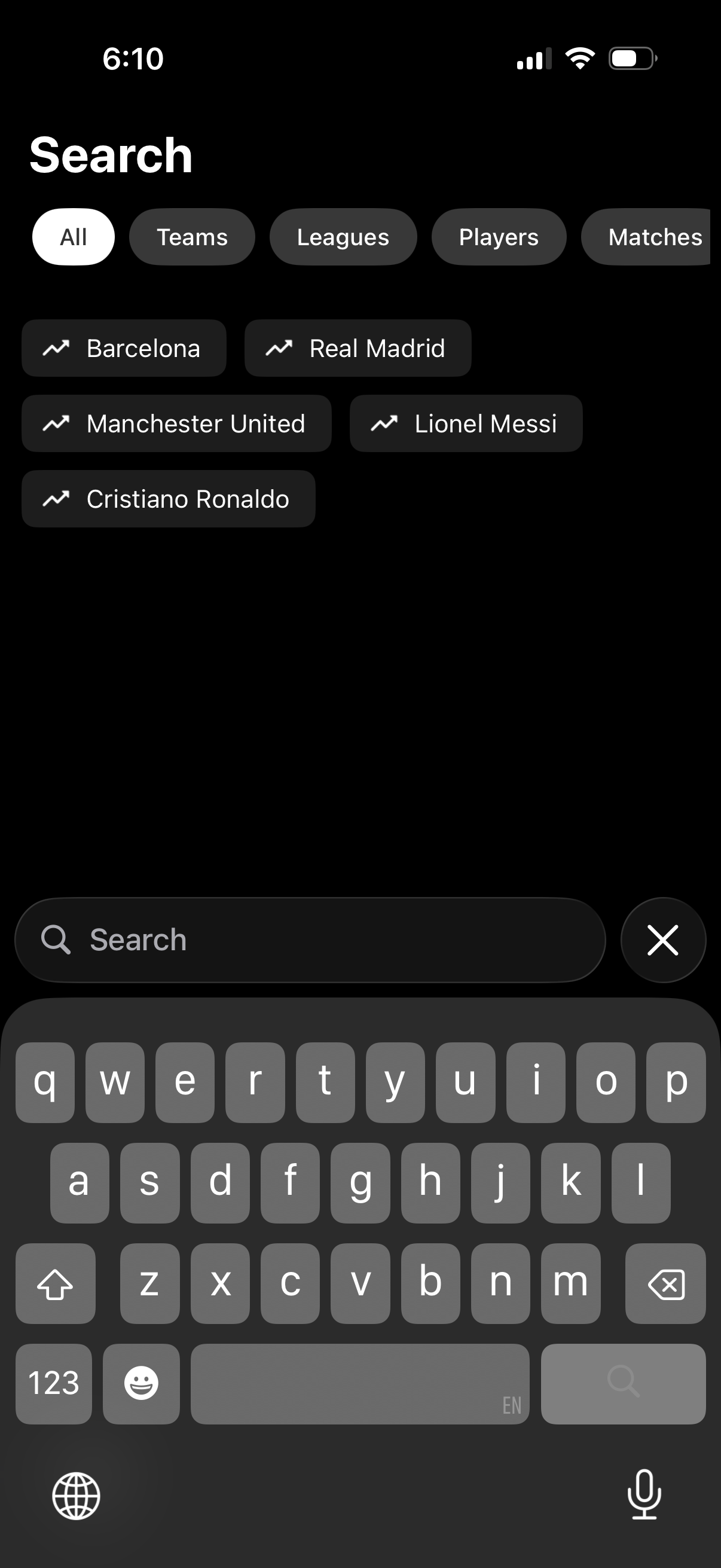Filter search by Players
This screenshot has width=721, height=1568.
[x=499, y=237]
